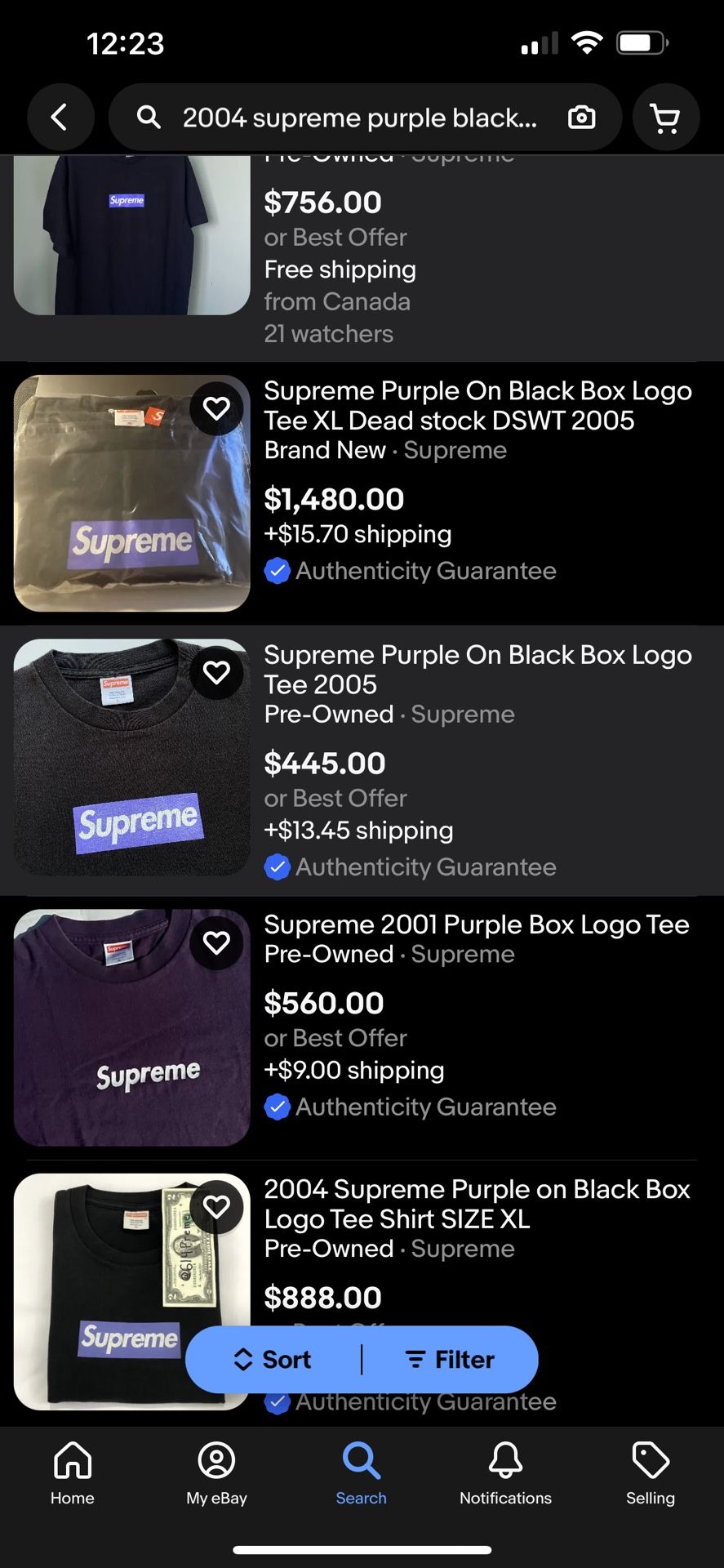Image resolution: width=724 pixels, height=1568 pixels.
Task: Save the $1,480.00 listing to watchlist
Action: pos(216,408)
